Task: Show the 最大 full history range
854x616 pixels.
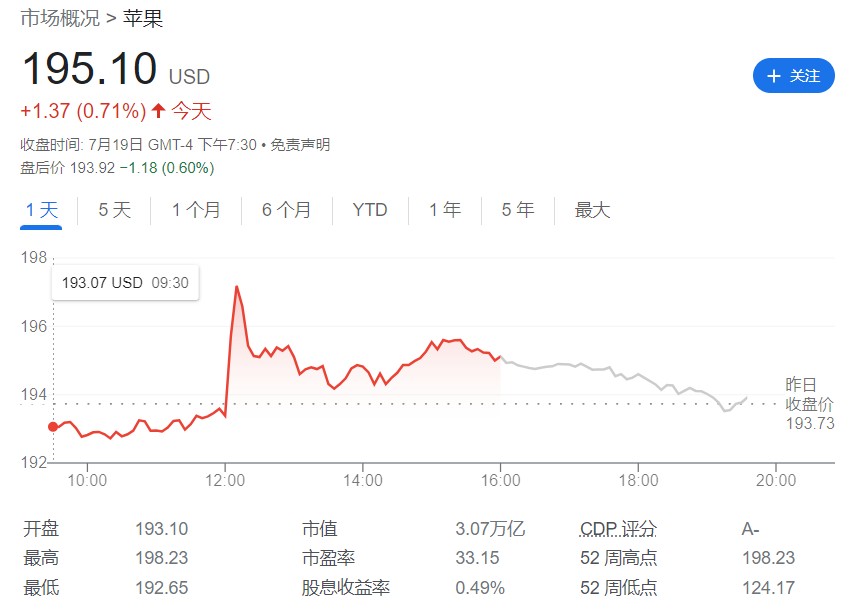Action: pyautogui.click(x=592, y=211)
